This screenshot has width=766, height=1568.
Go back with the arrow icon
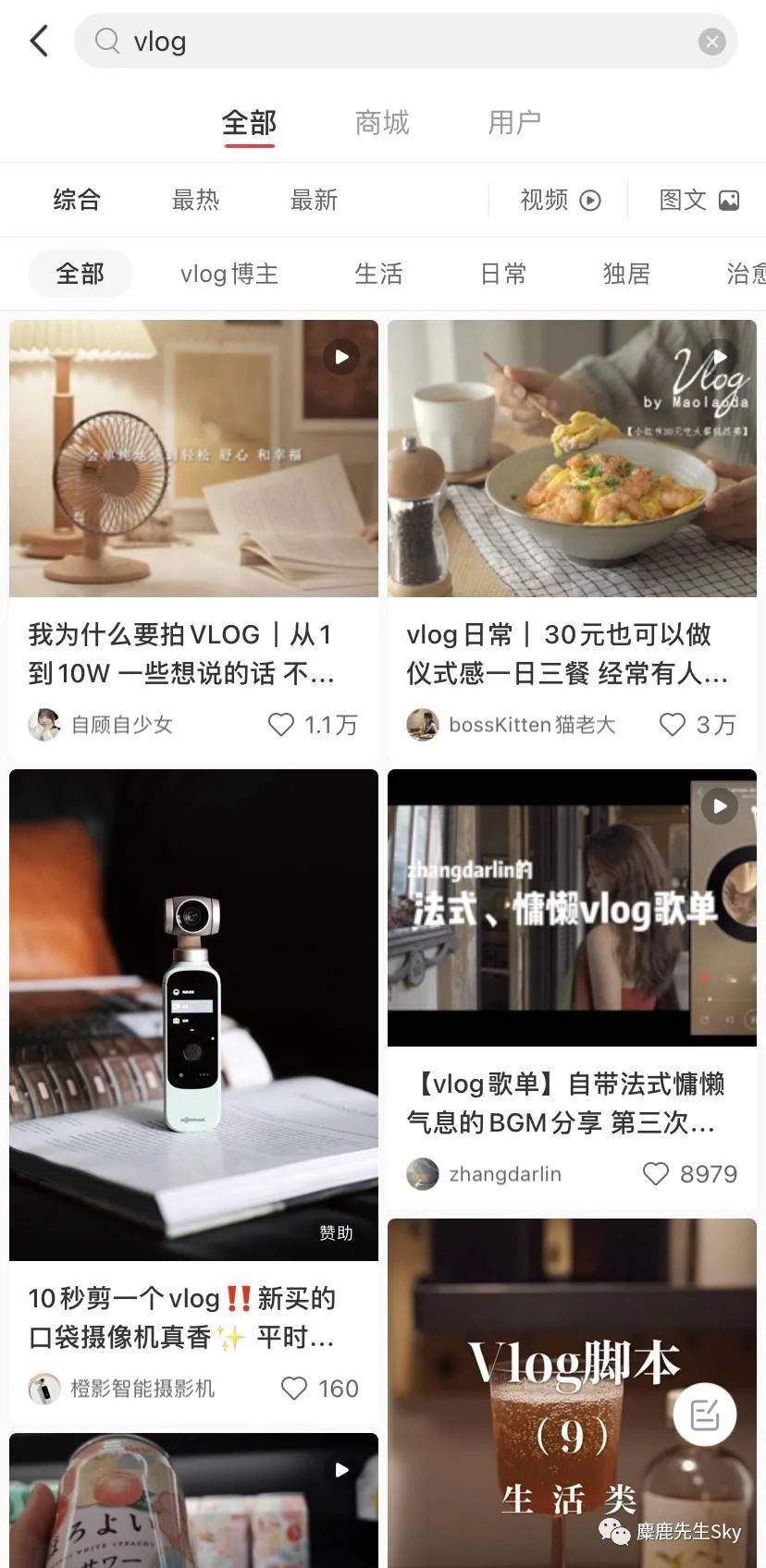(39, 41)
